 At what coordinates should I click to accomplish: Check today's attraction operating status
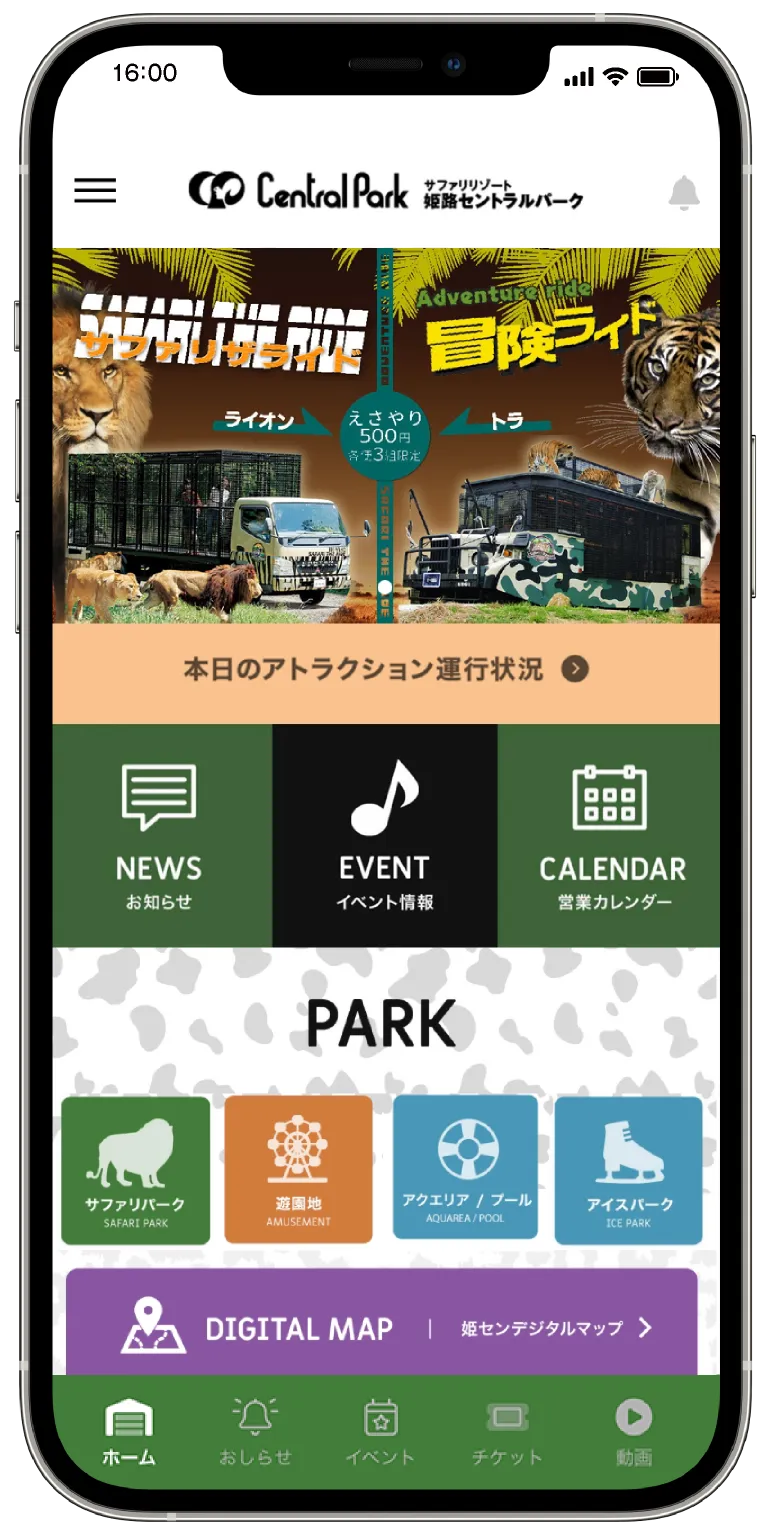pyautogui.click(x=385, y=670)
